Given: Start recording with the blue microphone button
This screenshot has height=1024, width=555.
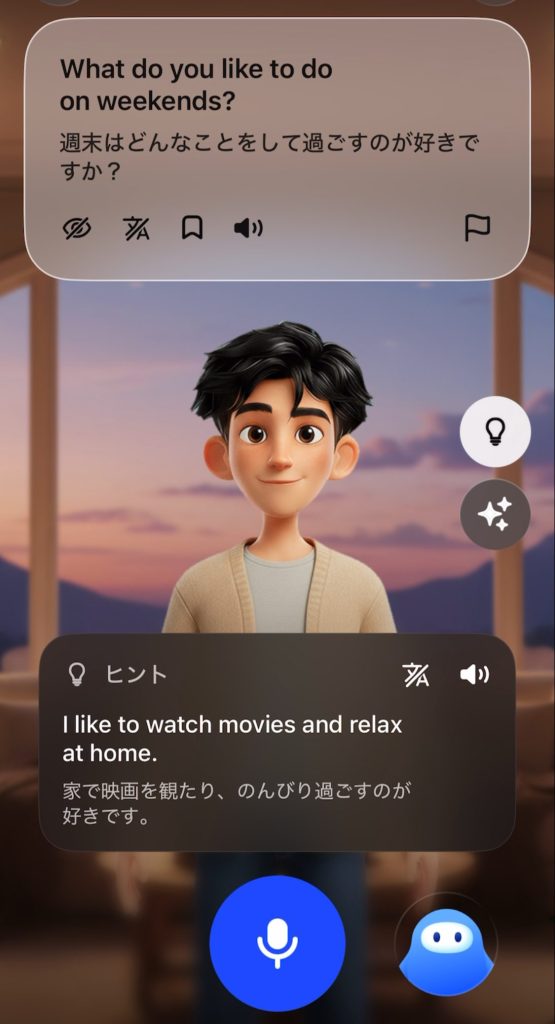Looking at the screenshot, I should click(x=278, y=944).
